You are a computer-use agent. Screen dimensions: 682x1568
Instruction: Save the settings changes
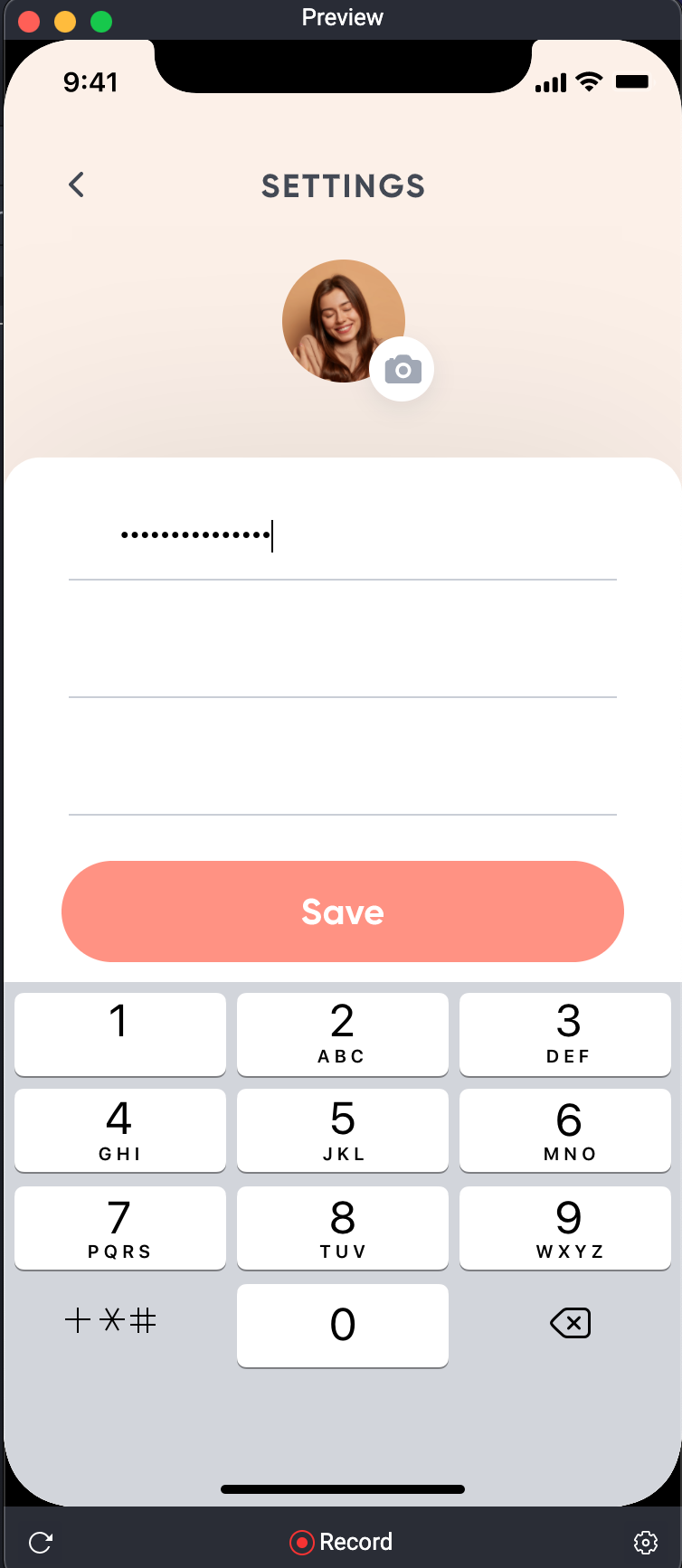tap(342, 911)
